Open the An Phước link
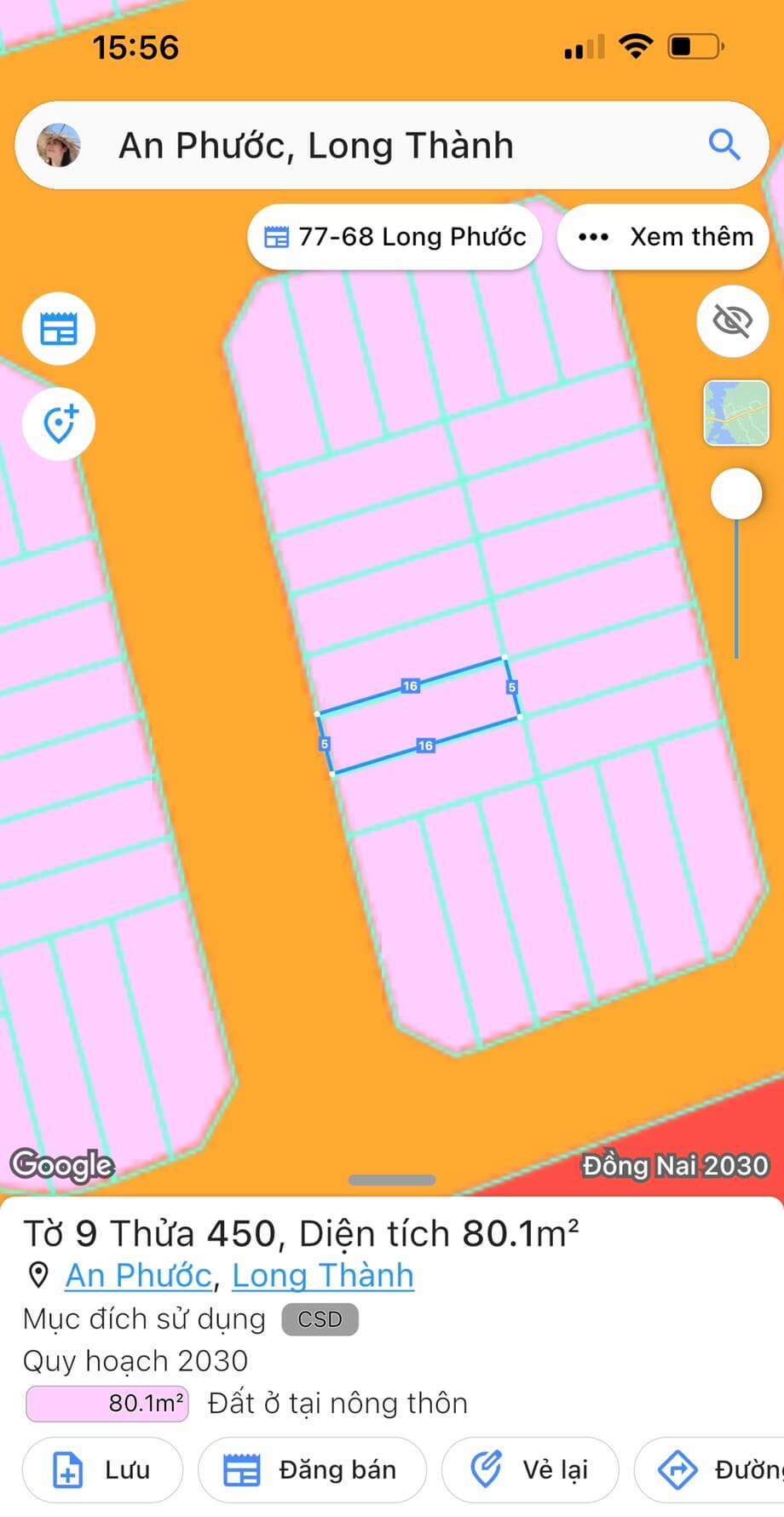The image size is (784, 1517). click(138, 1276)
